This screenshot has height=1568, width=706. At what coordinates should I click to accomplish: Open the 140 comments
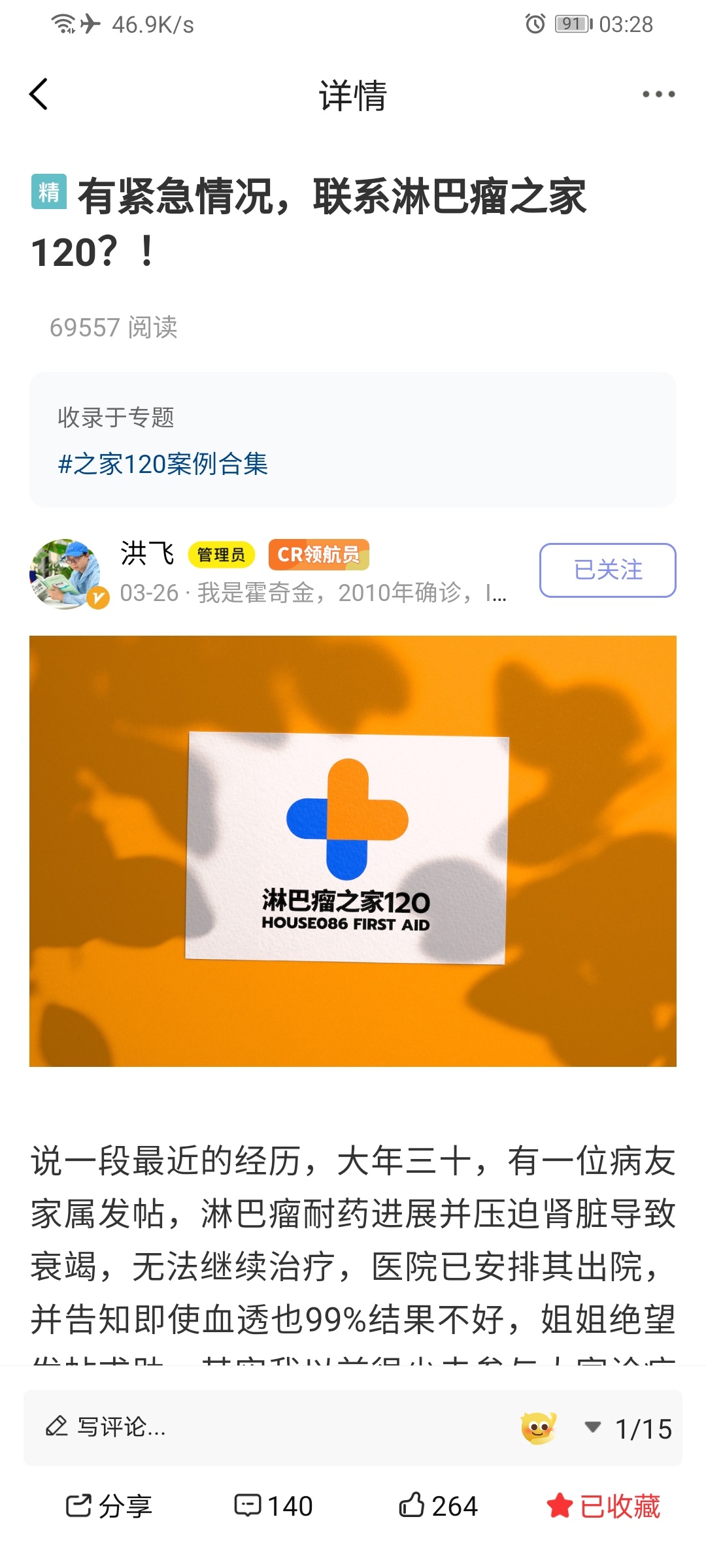click(273, 1506)
